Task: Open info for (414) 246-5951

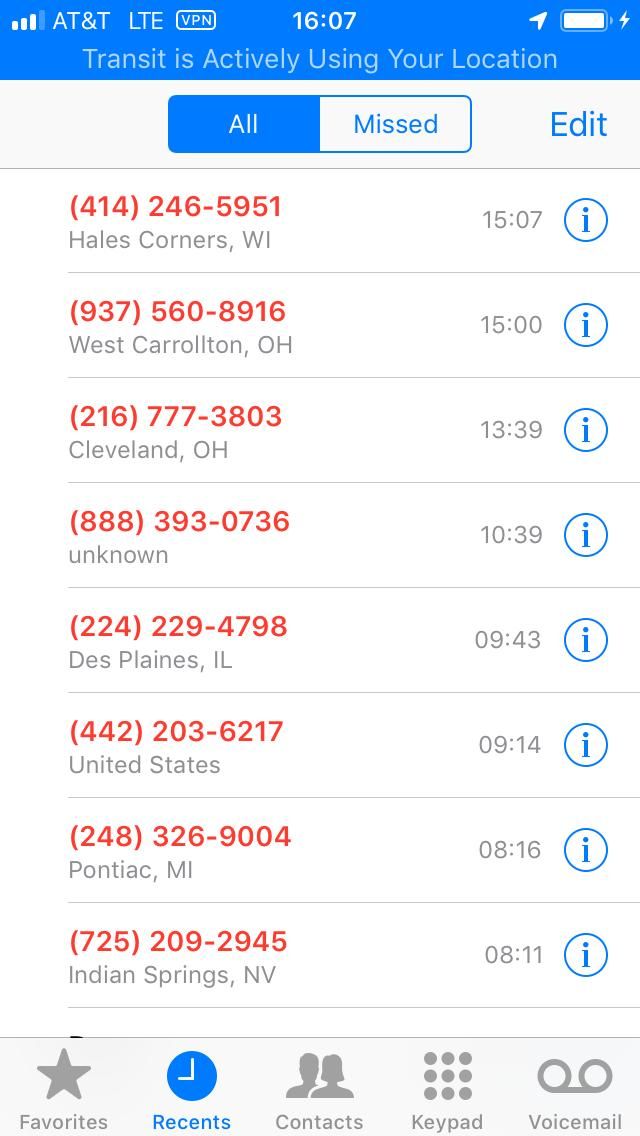Action: tap(586, 220)
